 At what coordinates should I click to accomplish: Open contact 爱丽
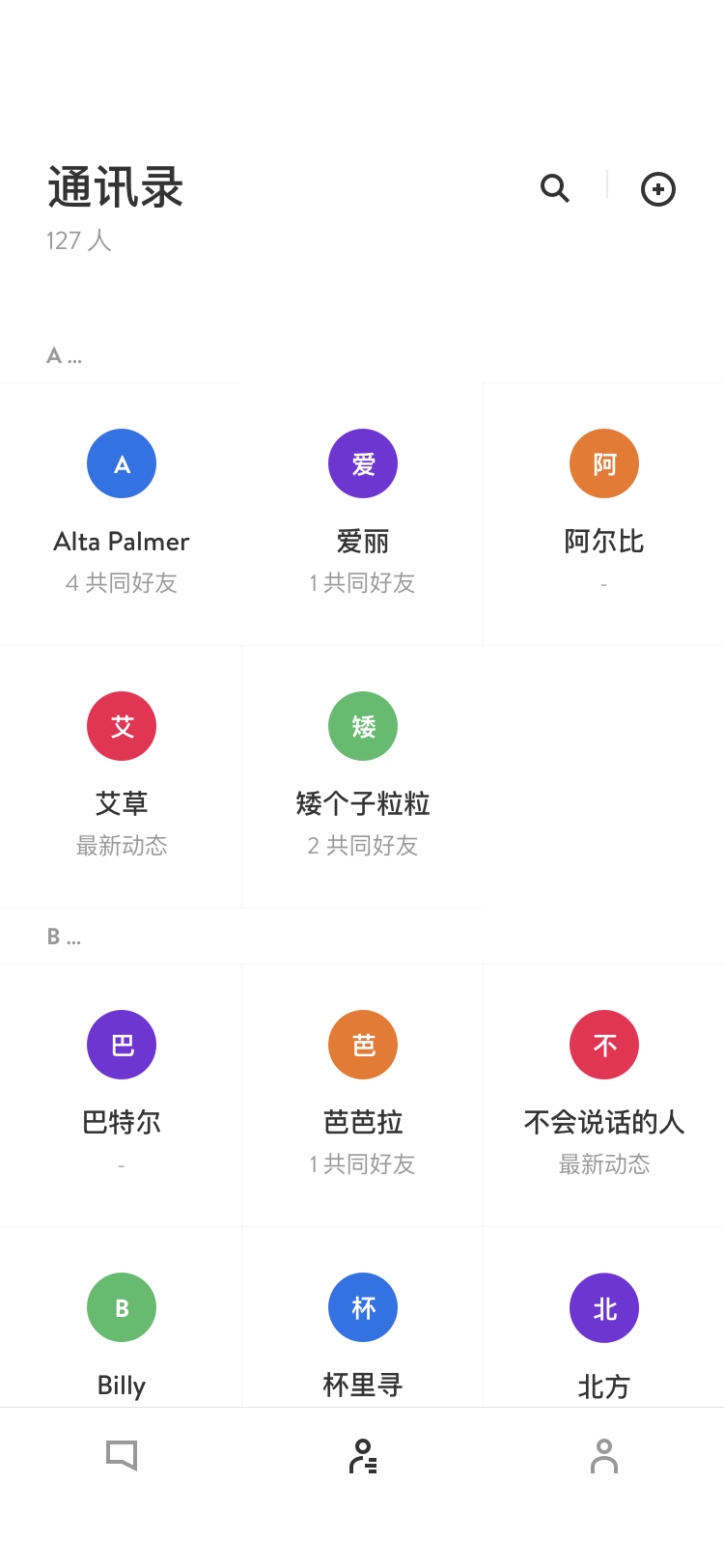(x=362, y=514)
